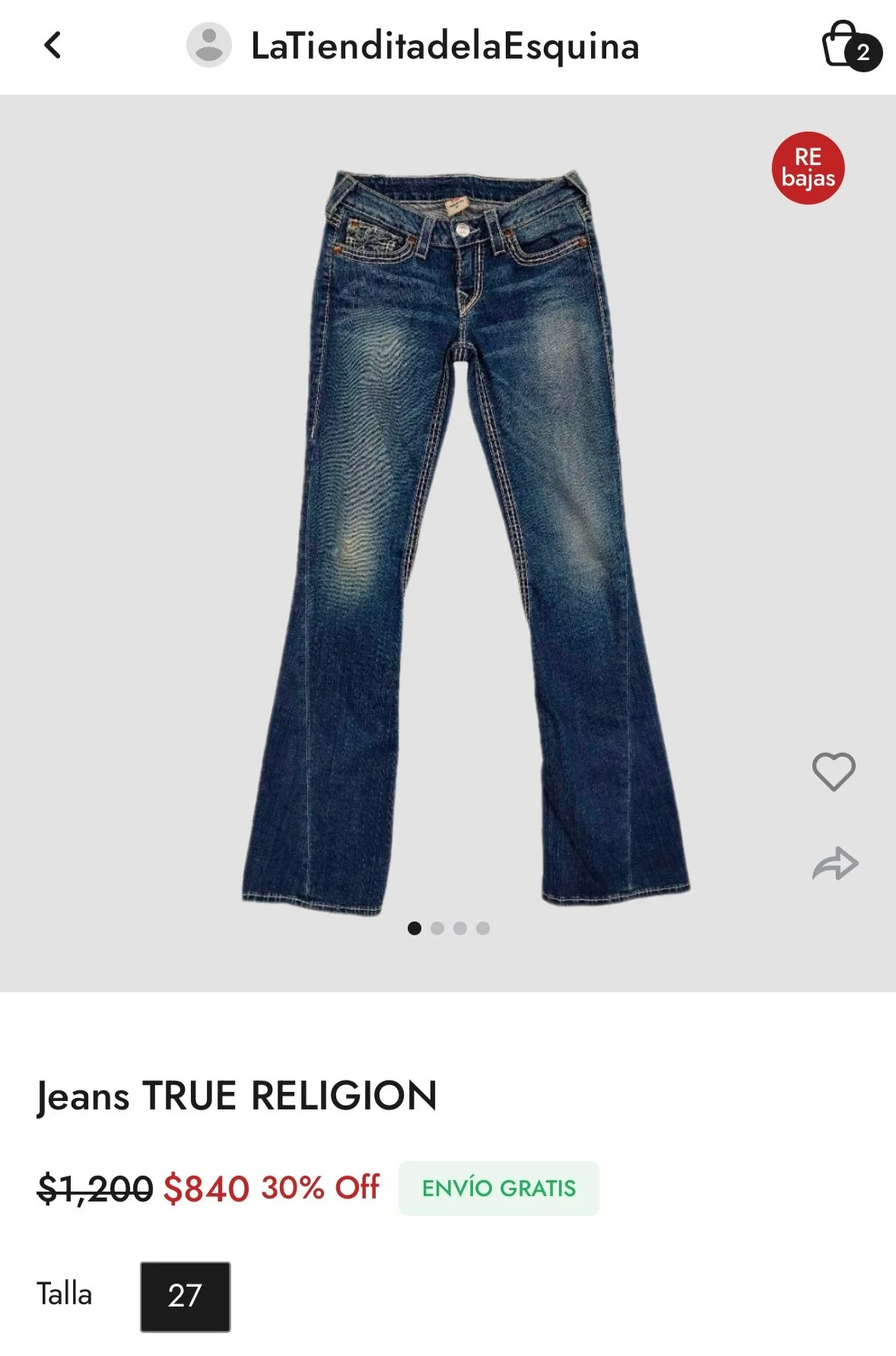Select size 27

point(185,1296)
